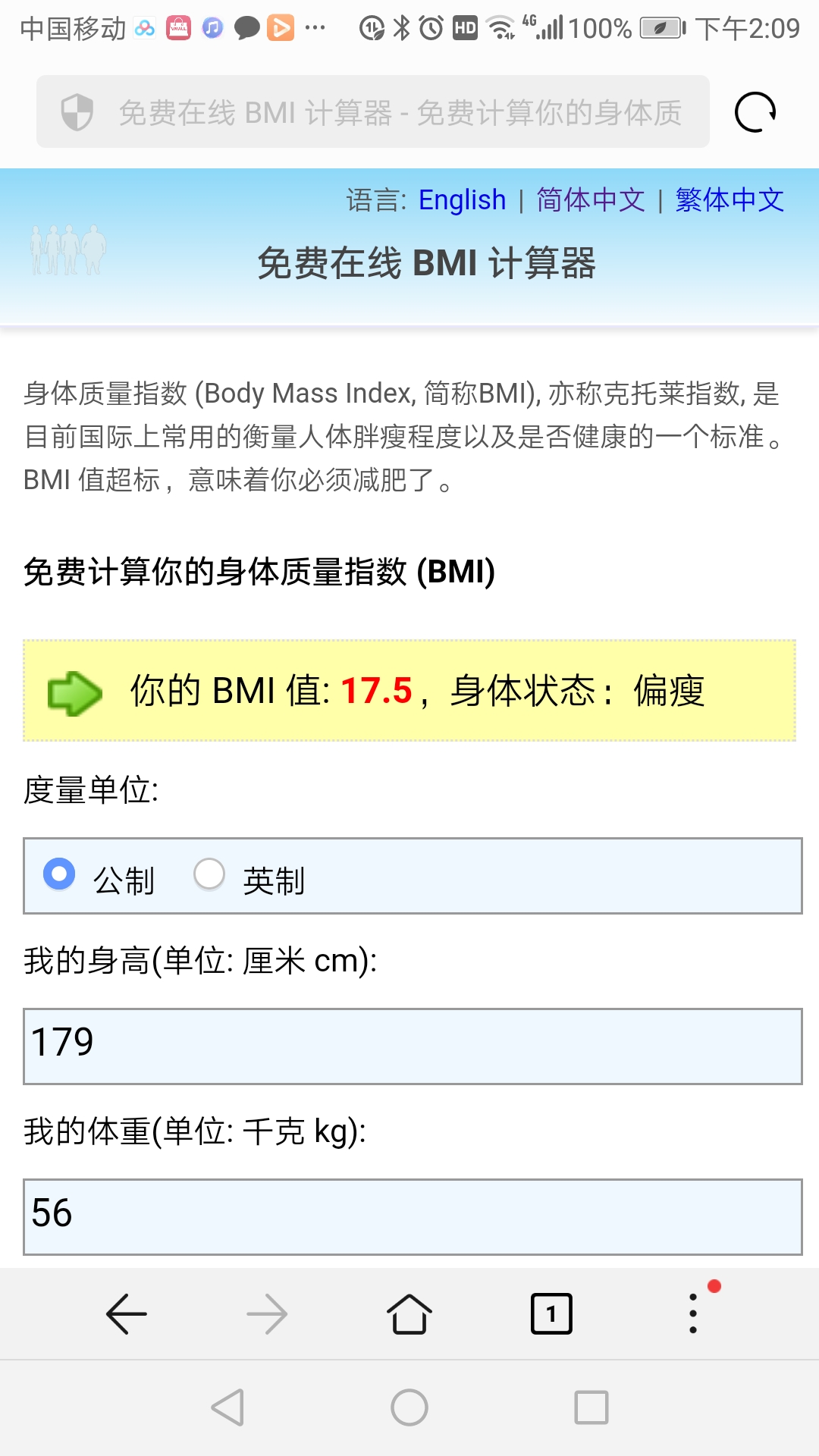Screen dimensions: 819x1456
Task: Tap the system back navigation button
Action: tap(227, 1407)
